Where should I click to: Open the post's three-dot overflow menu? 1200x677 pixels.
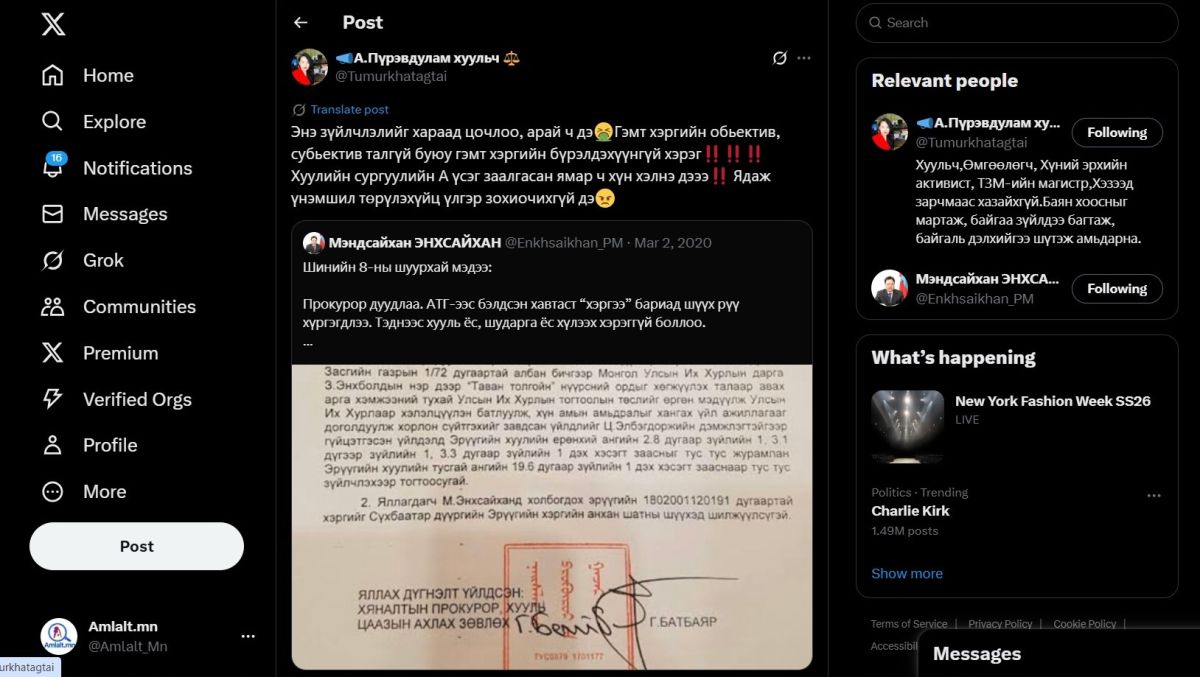[x=804, y=58]
